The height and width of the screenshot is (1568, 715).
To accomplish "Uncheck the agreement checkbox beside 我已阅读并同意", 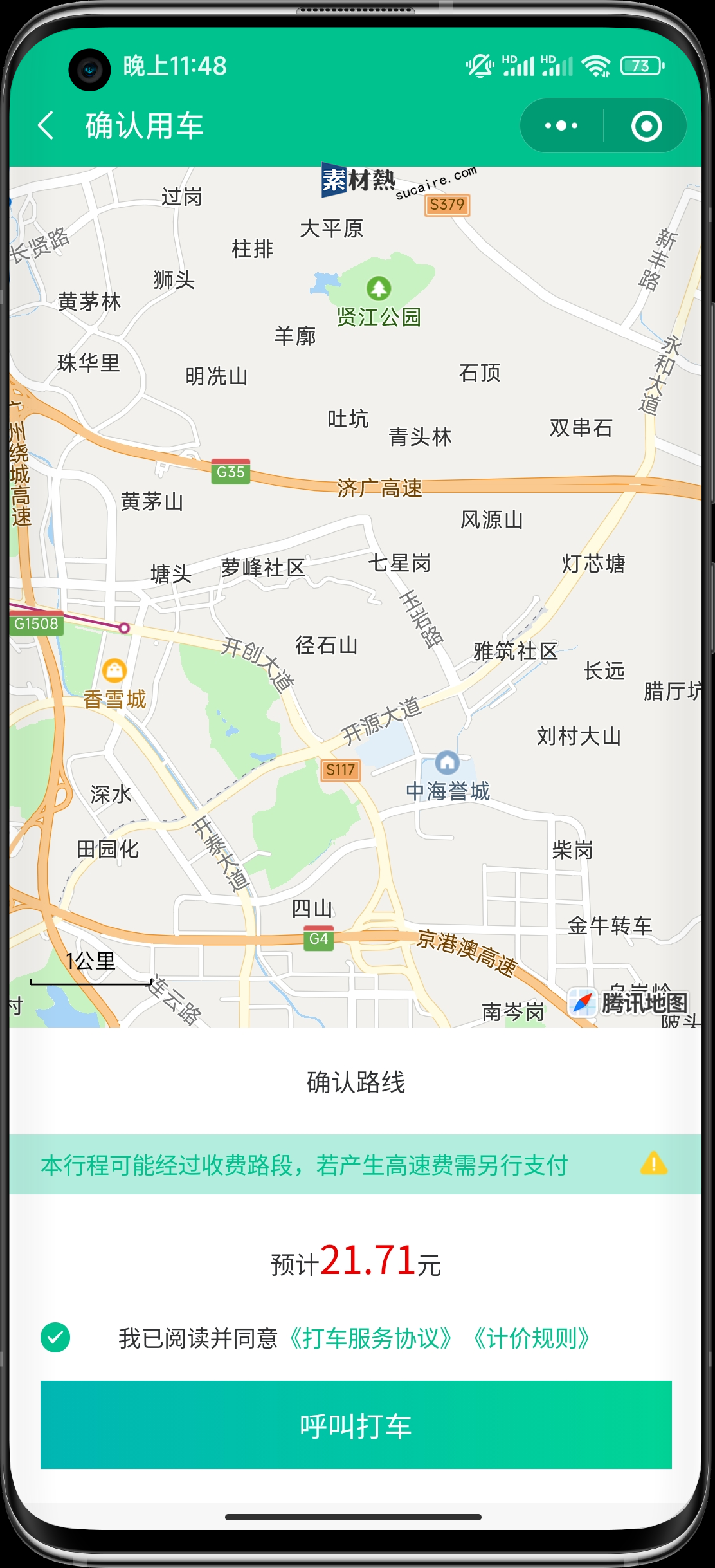I will [x=55, y=1338].
